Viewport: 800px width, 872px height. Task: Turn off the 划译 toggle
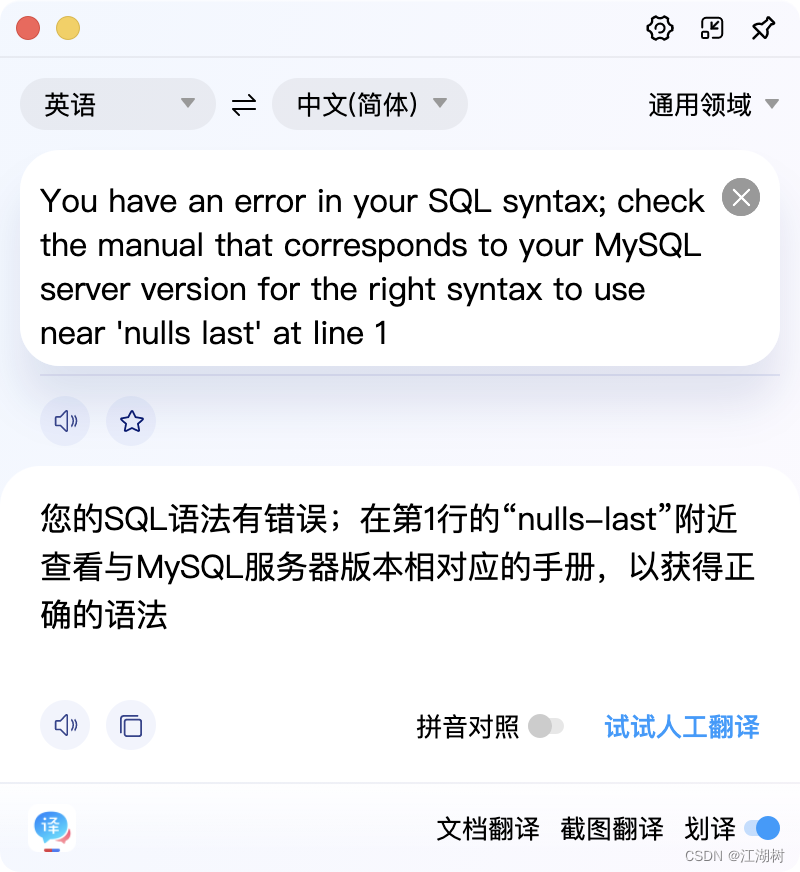(762, 828)
